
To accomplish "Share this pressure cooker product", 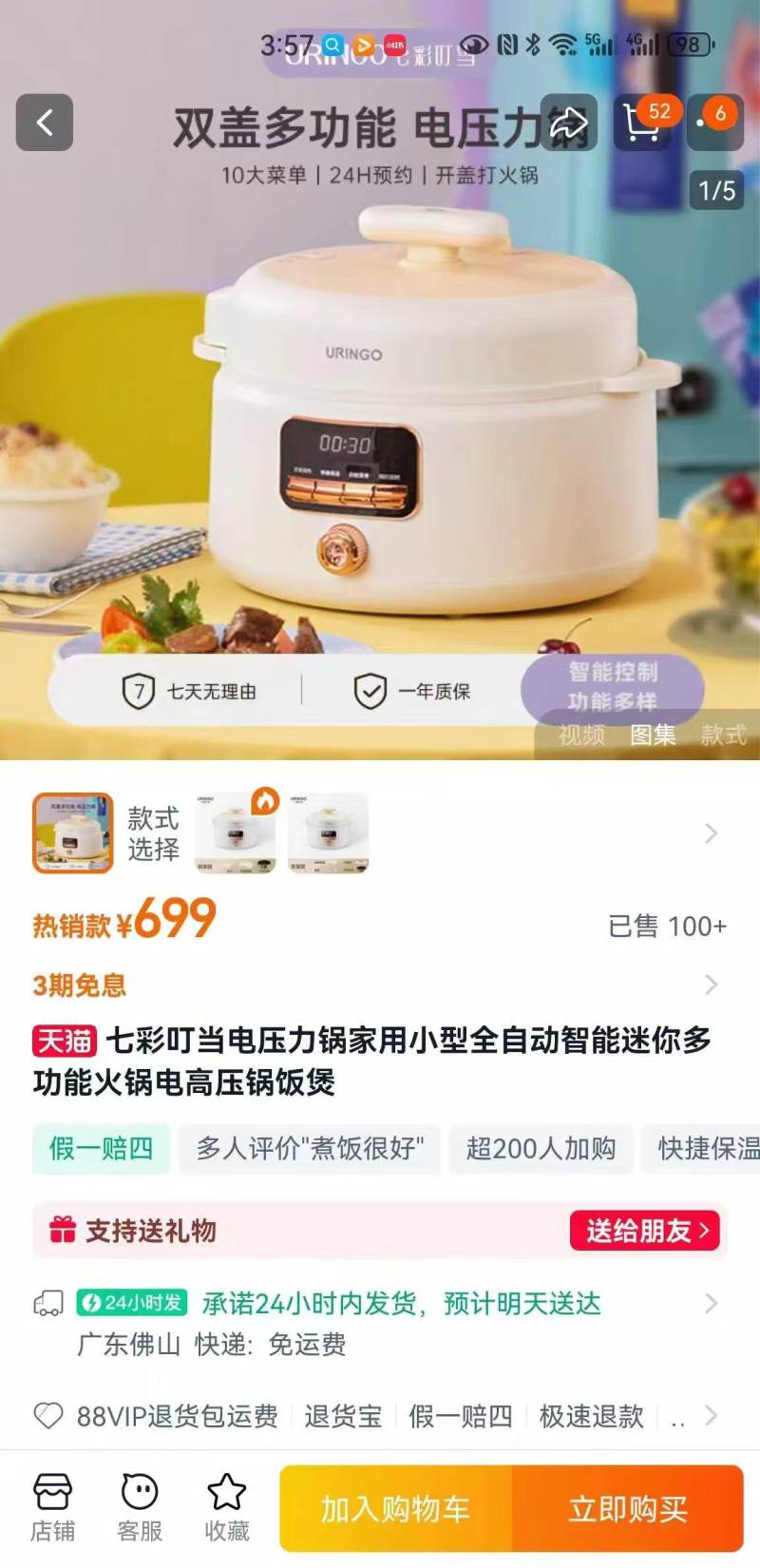I will click(568, 123).
